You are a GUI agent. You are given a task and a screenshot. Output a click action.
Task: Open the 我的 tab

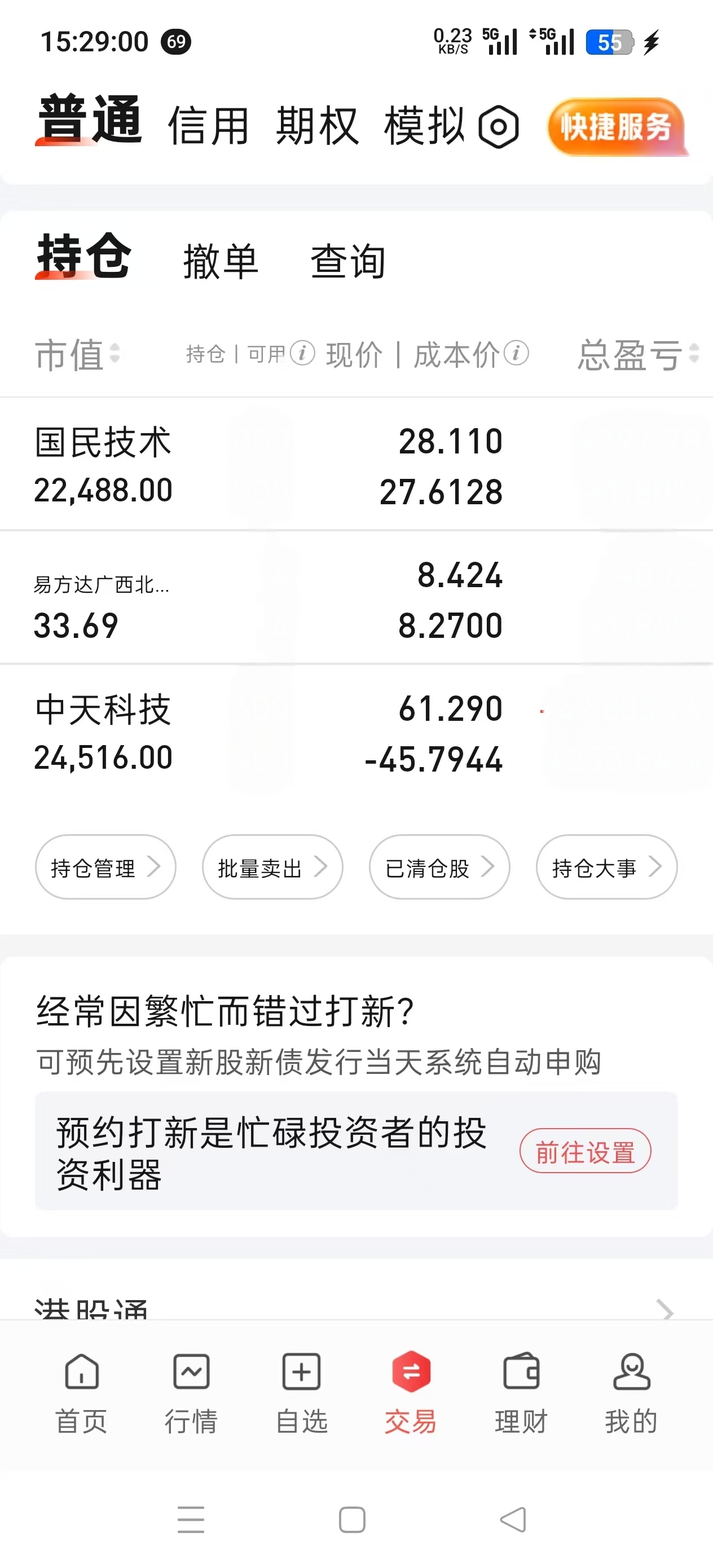click(x=631, y=1394)
